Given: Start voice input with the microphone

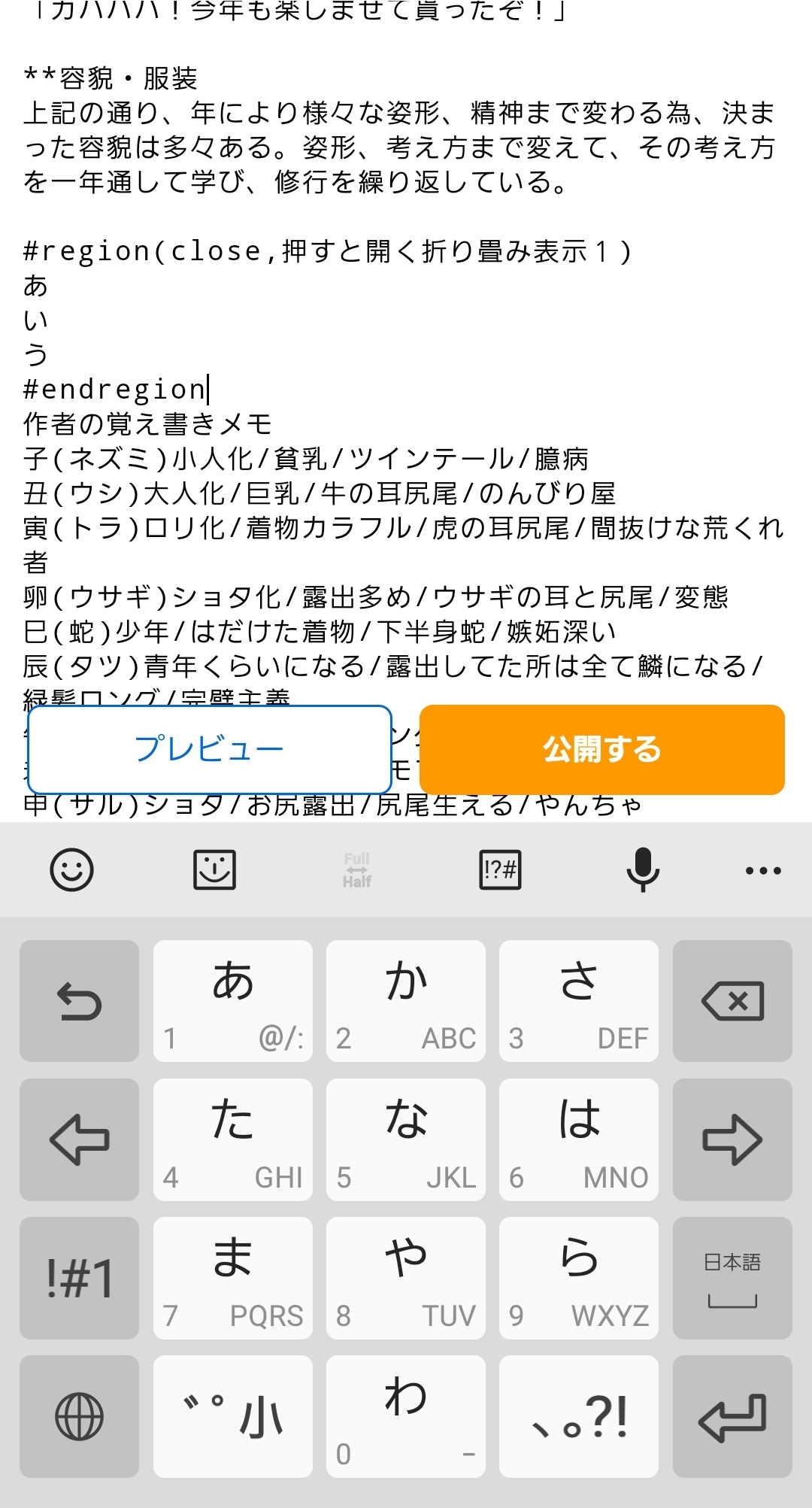Looking at the screenshot, I should pos(643,870).
